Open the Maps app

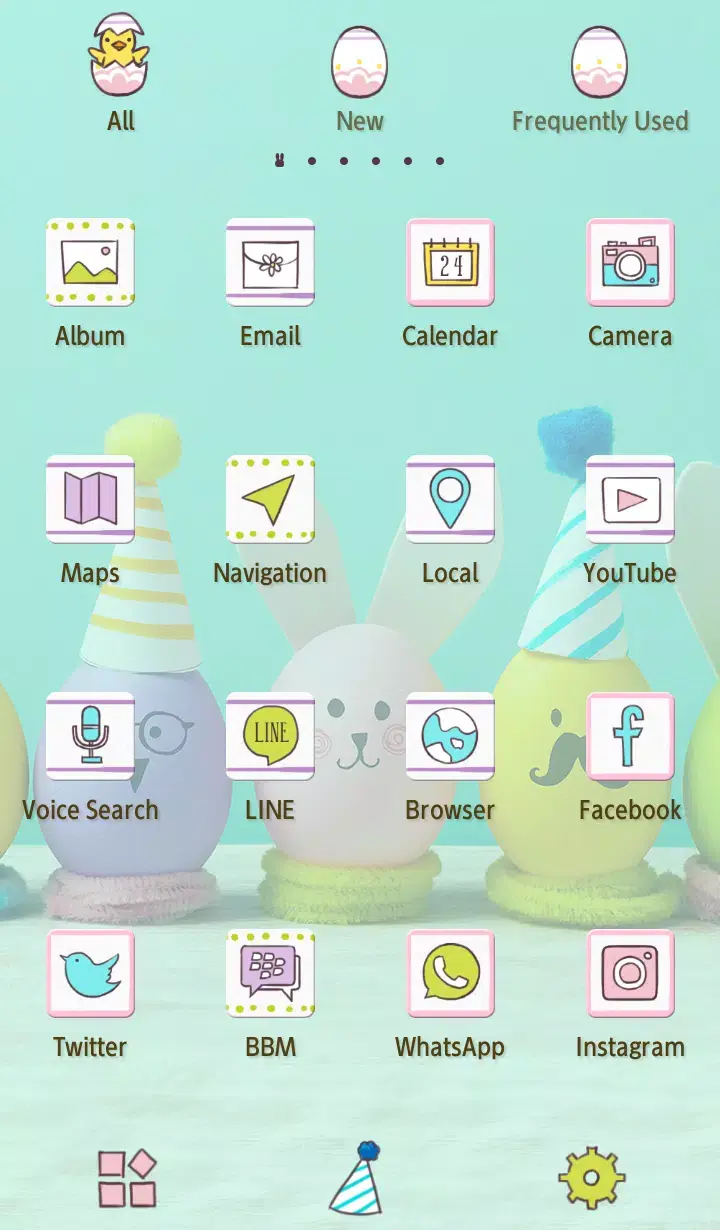coord(90,500)
